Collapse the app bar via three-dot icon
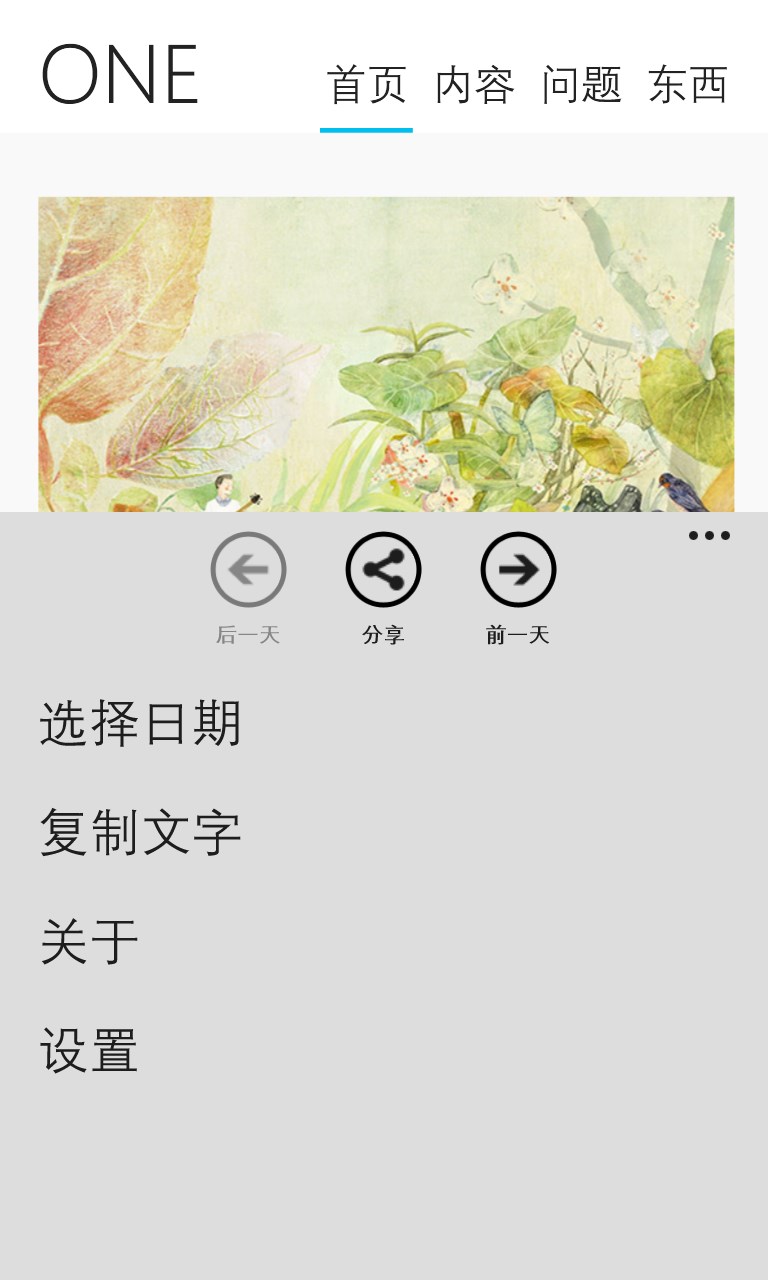The height and width of the screenshot is (1280, 768). point(708,535)
